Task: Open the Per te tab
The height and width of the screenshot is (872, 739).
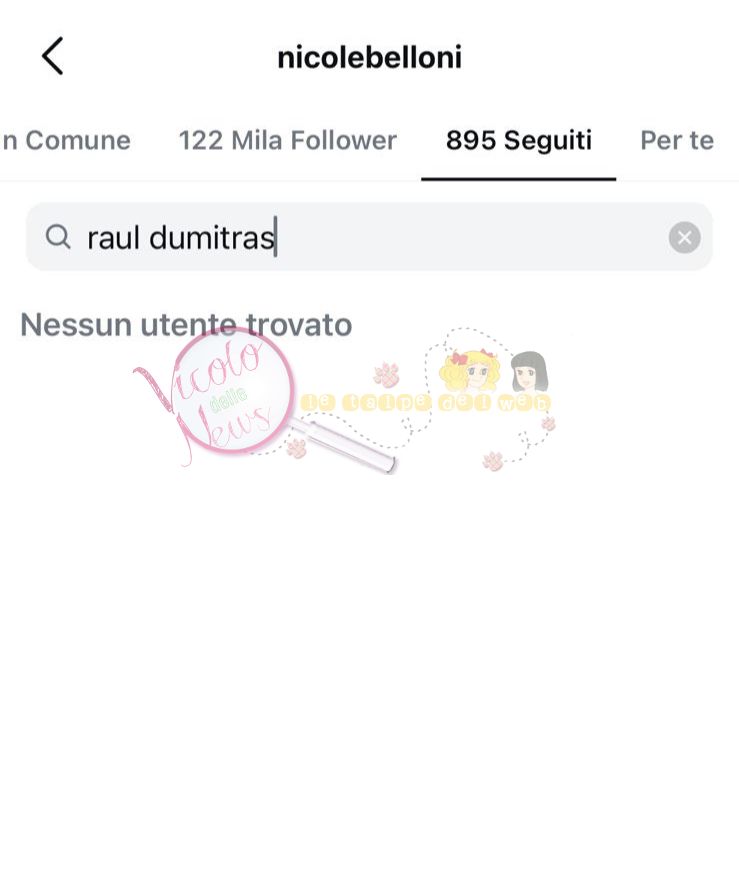Action: pos(677,141)
